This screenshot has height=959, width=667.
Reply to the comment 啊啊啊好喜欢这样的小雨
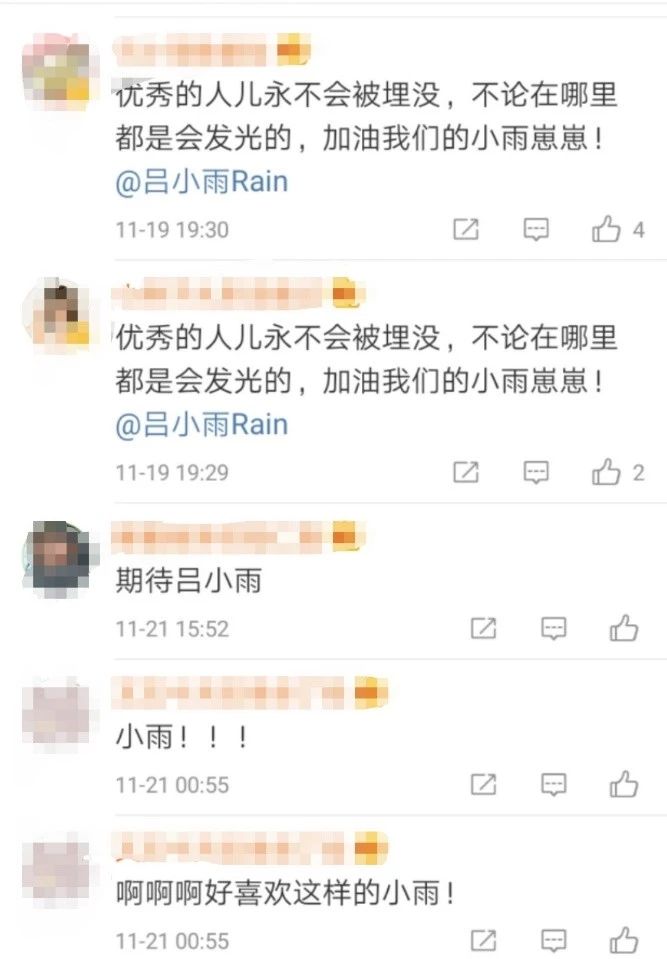click(x=554, y=940)
